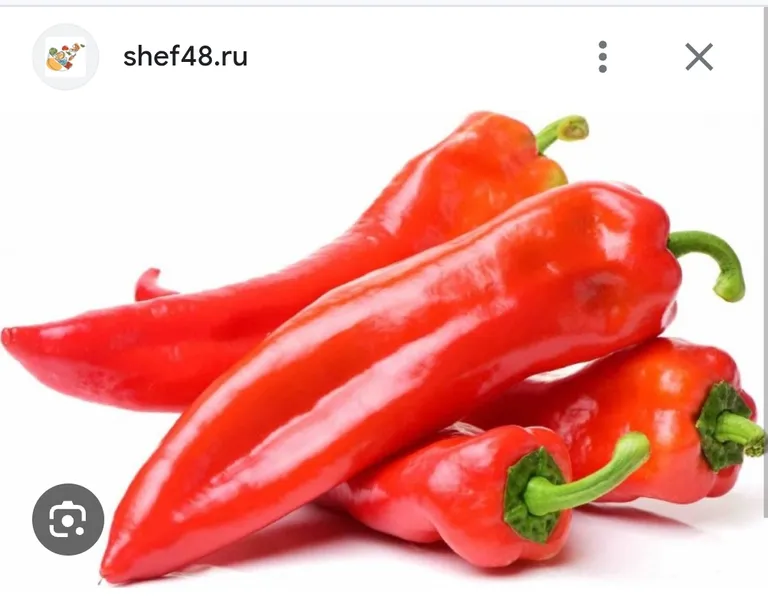This screenshot has width=768, height=604.
Task: Visit the shef48.ru source site
Action: tap(185, 57)
